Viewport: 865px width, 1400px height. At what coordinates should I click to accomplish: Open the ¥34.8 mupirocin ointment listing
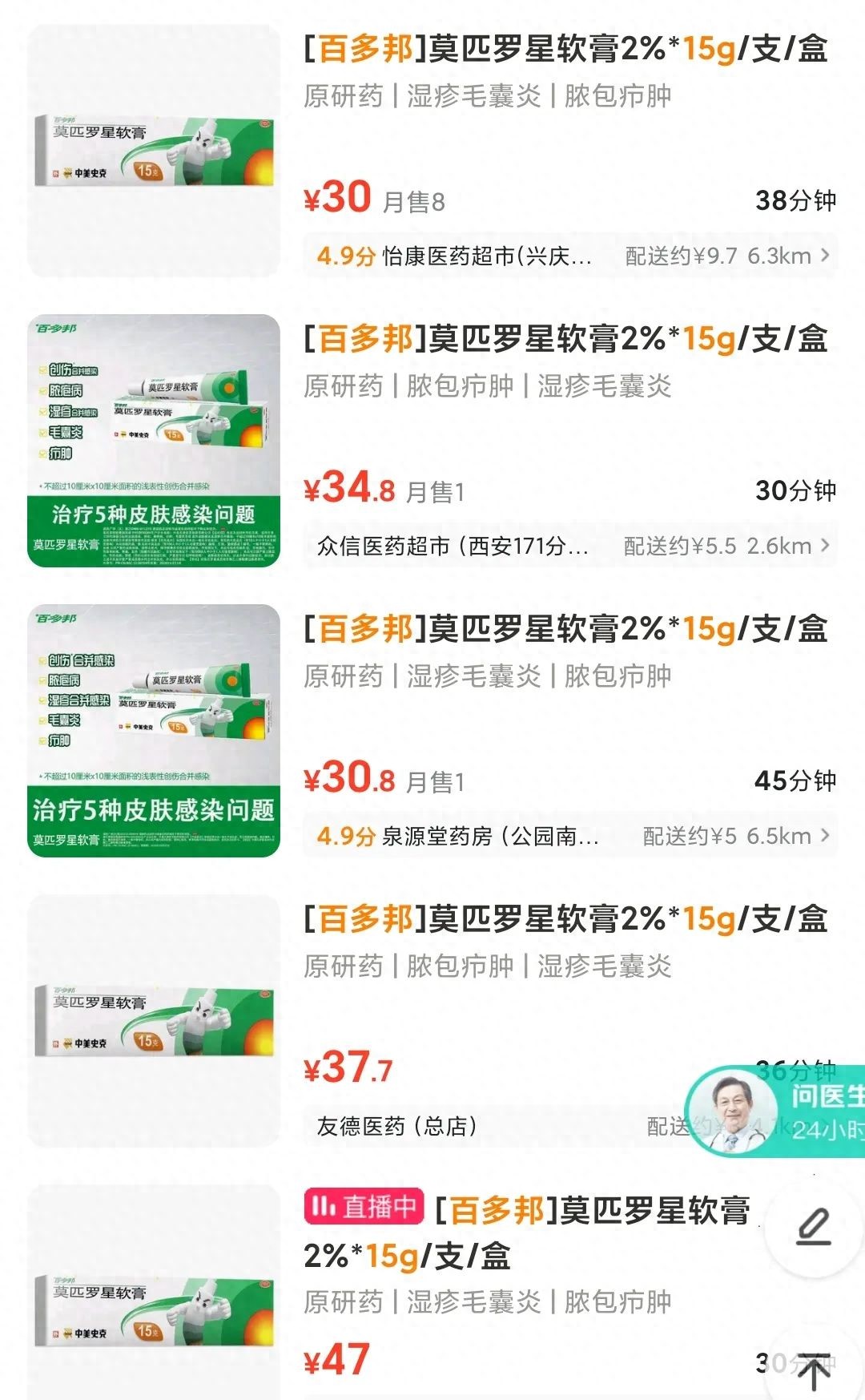pyautogui.click(x=565, y=340)
